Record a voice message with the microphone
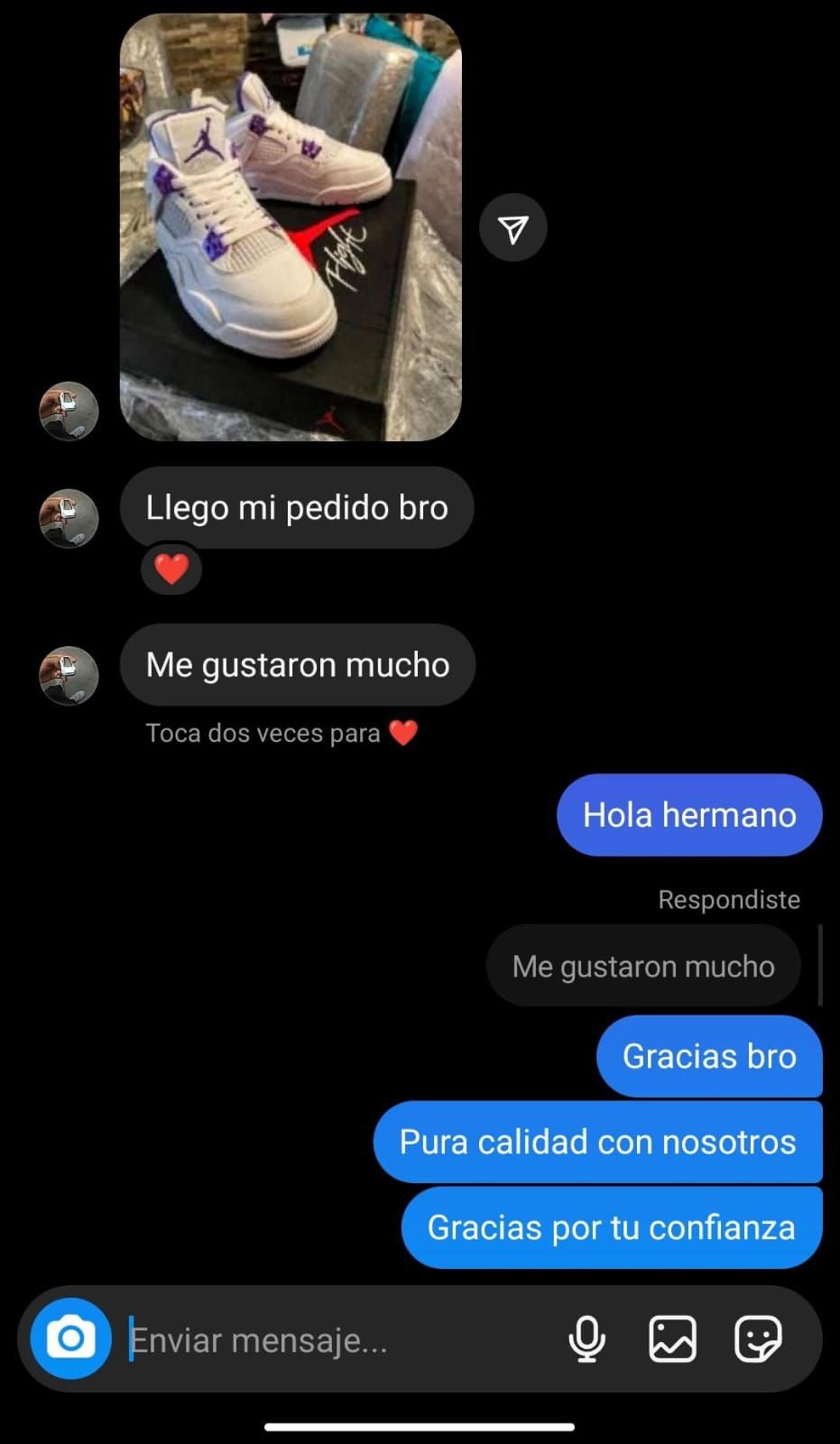Viewport: 840px width, 1444px height. click(x=586, y=1338)
